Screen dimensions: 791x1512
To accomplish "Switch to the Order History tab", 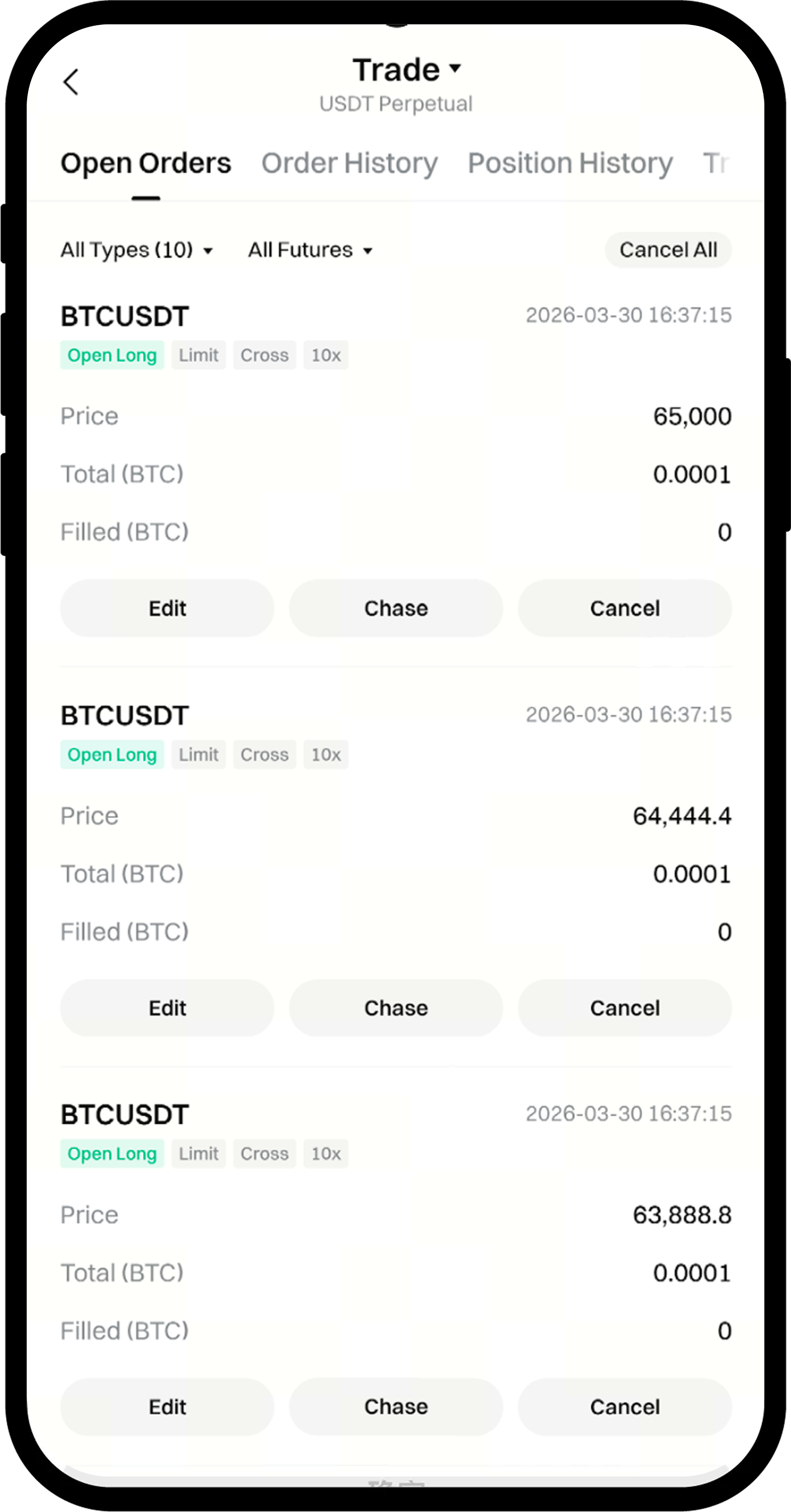I will 349,163.
